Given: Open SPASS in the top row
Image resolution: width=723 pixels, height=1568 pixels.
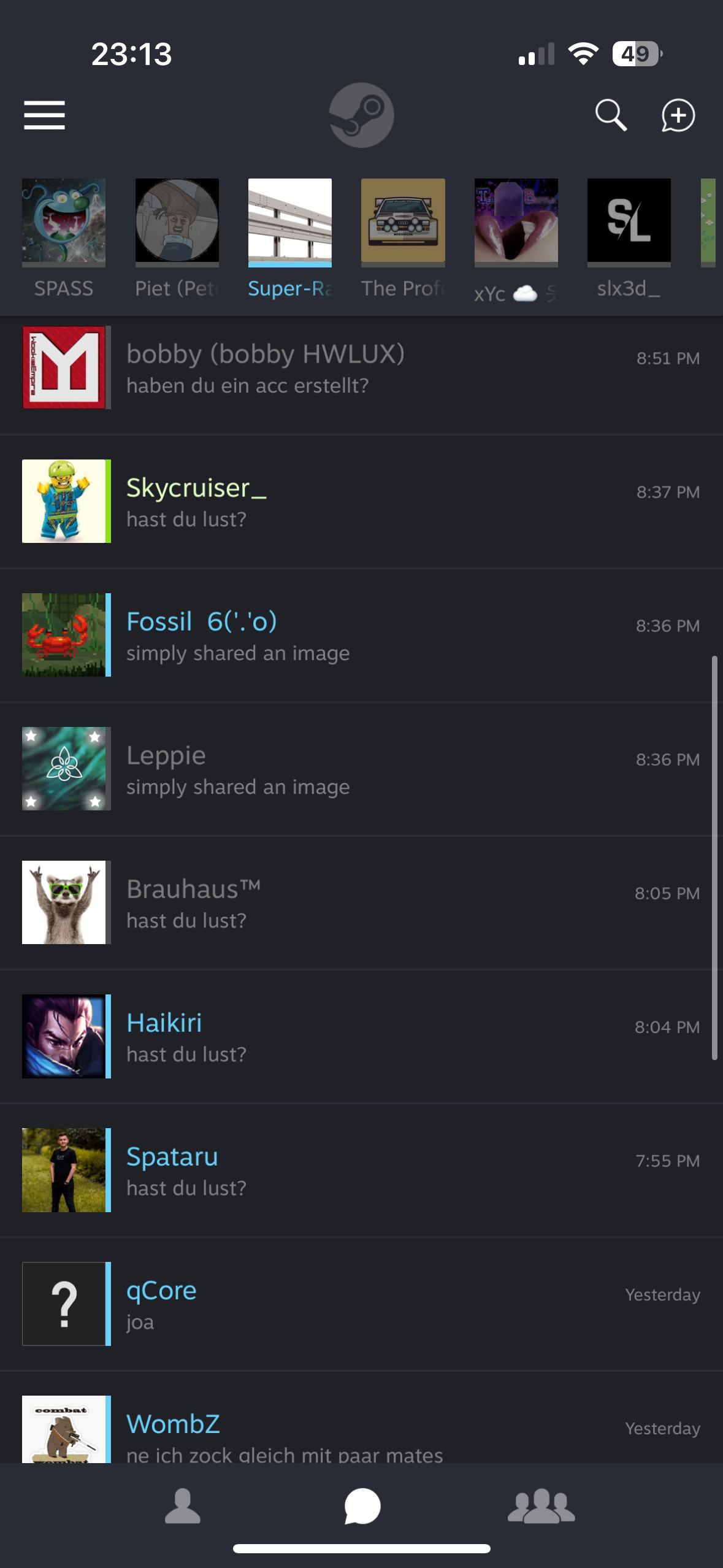Looking at the screenshot, I should click(64, 222).
